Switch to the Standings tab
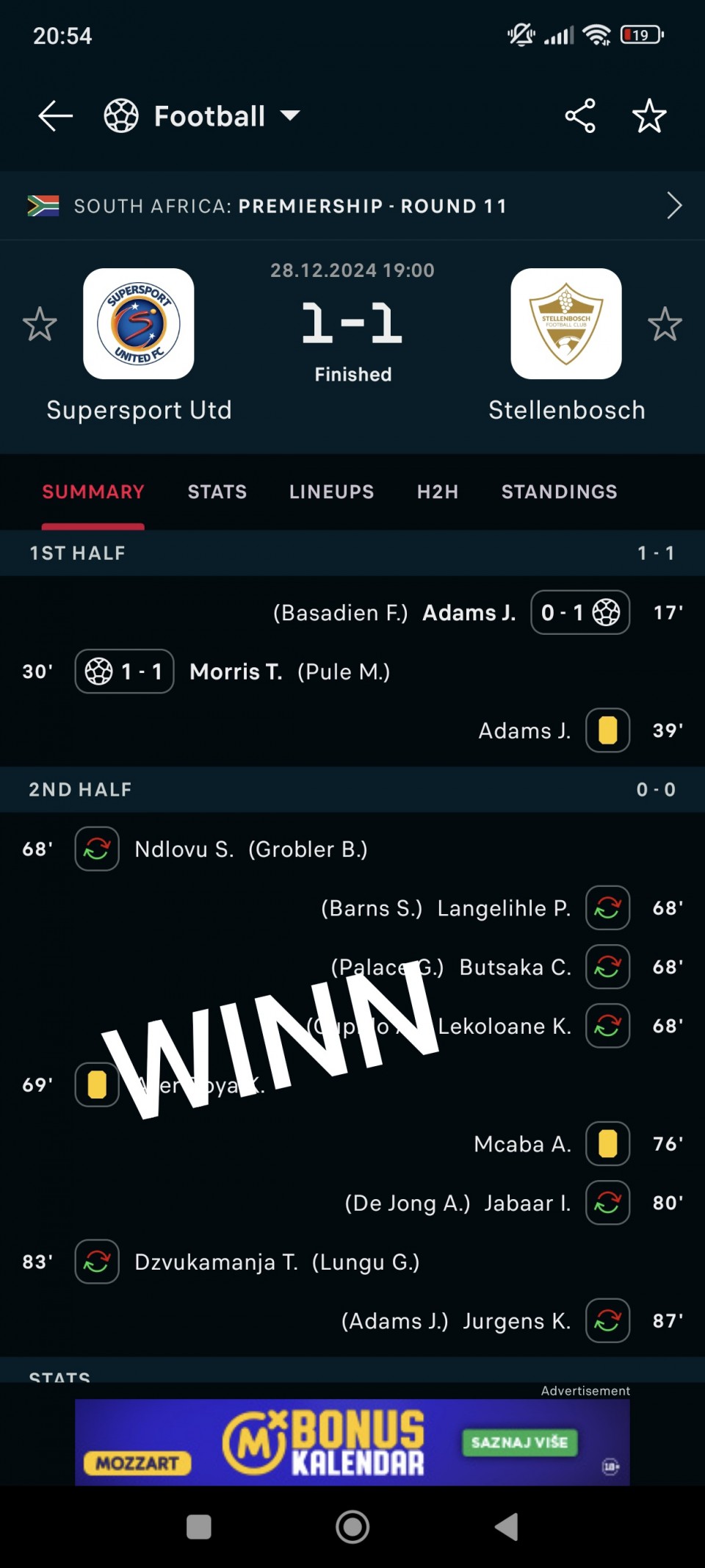 [559, 492]
